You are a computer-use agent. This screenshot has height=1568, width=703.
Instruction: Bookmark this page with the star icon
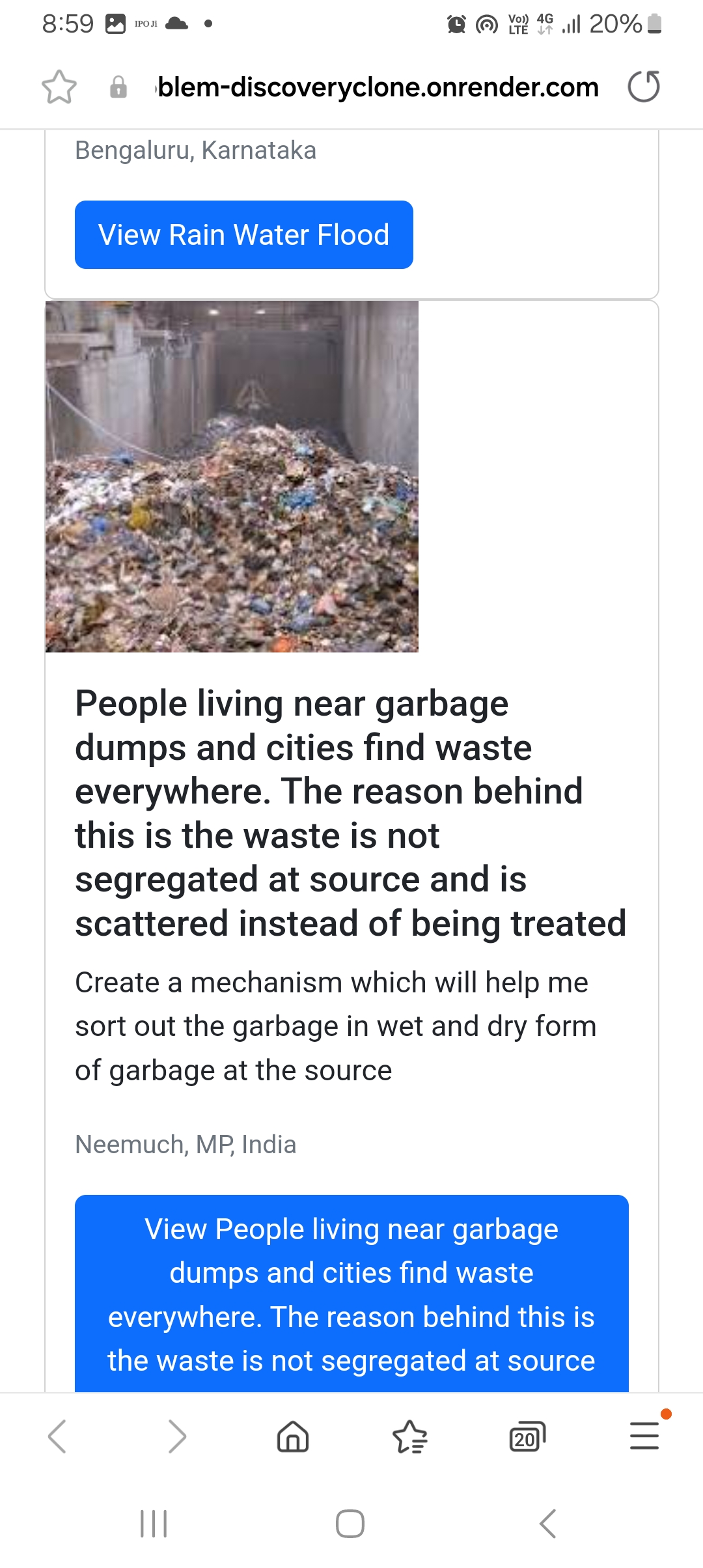click(59, 87)
